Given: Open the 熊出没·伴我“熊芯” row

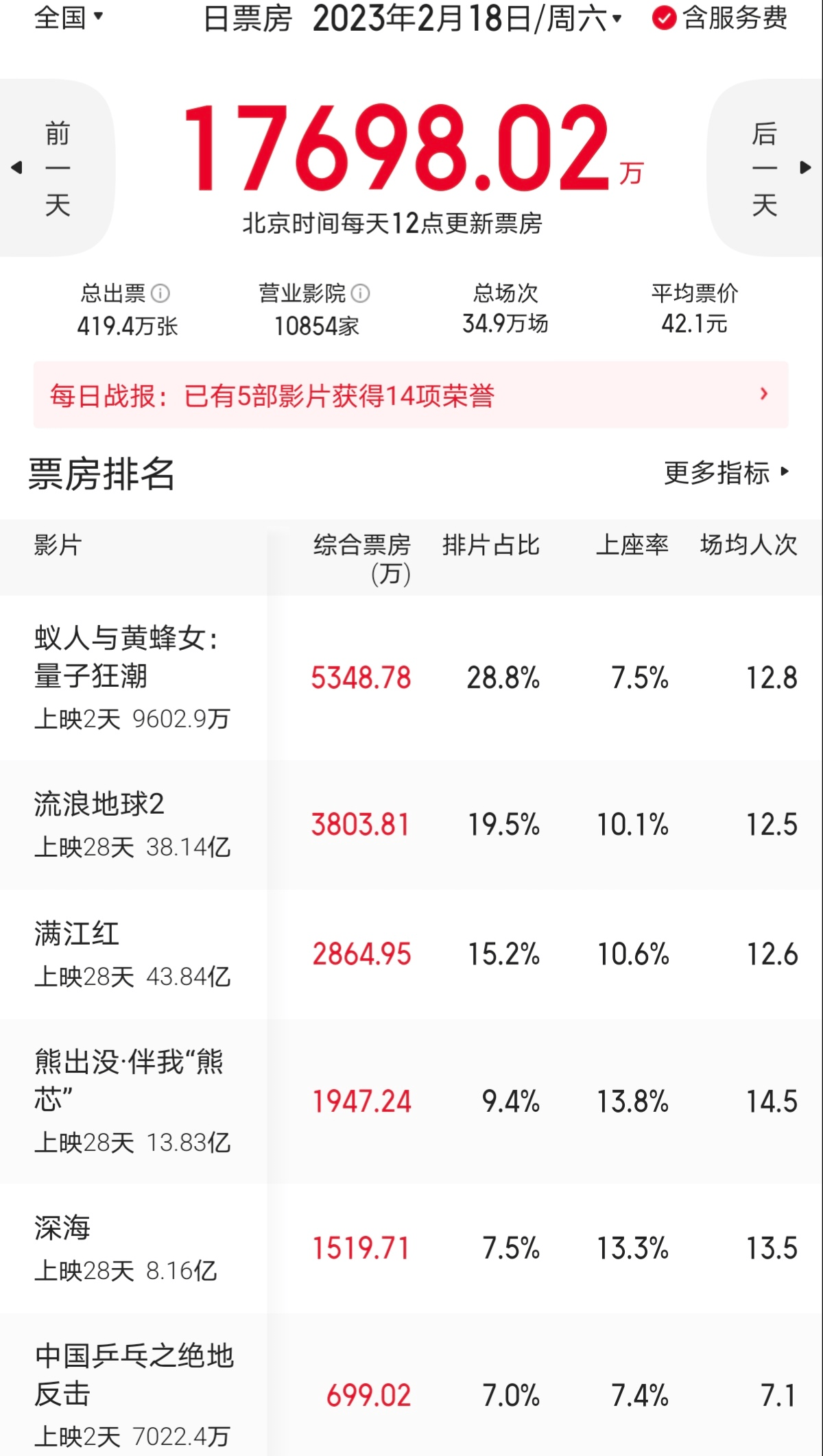Looking at the screenshot, I should coord(411,1101).
